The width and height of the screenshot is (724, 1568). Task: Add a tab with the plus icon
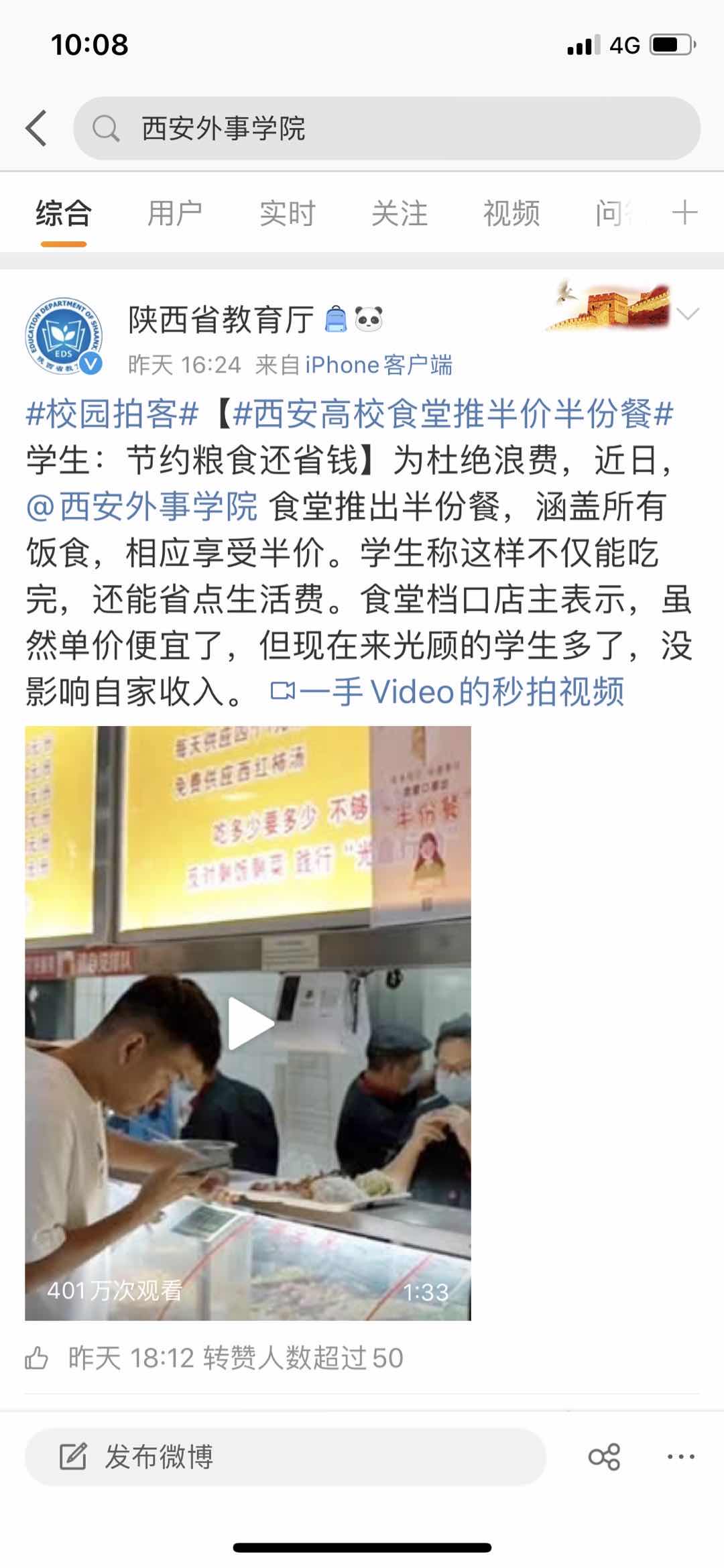coord(684,213)
